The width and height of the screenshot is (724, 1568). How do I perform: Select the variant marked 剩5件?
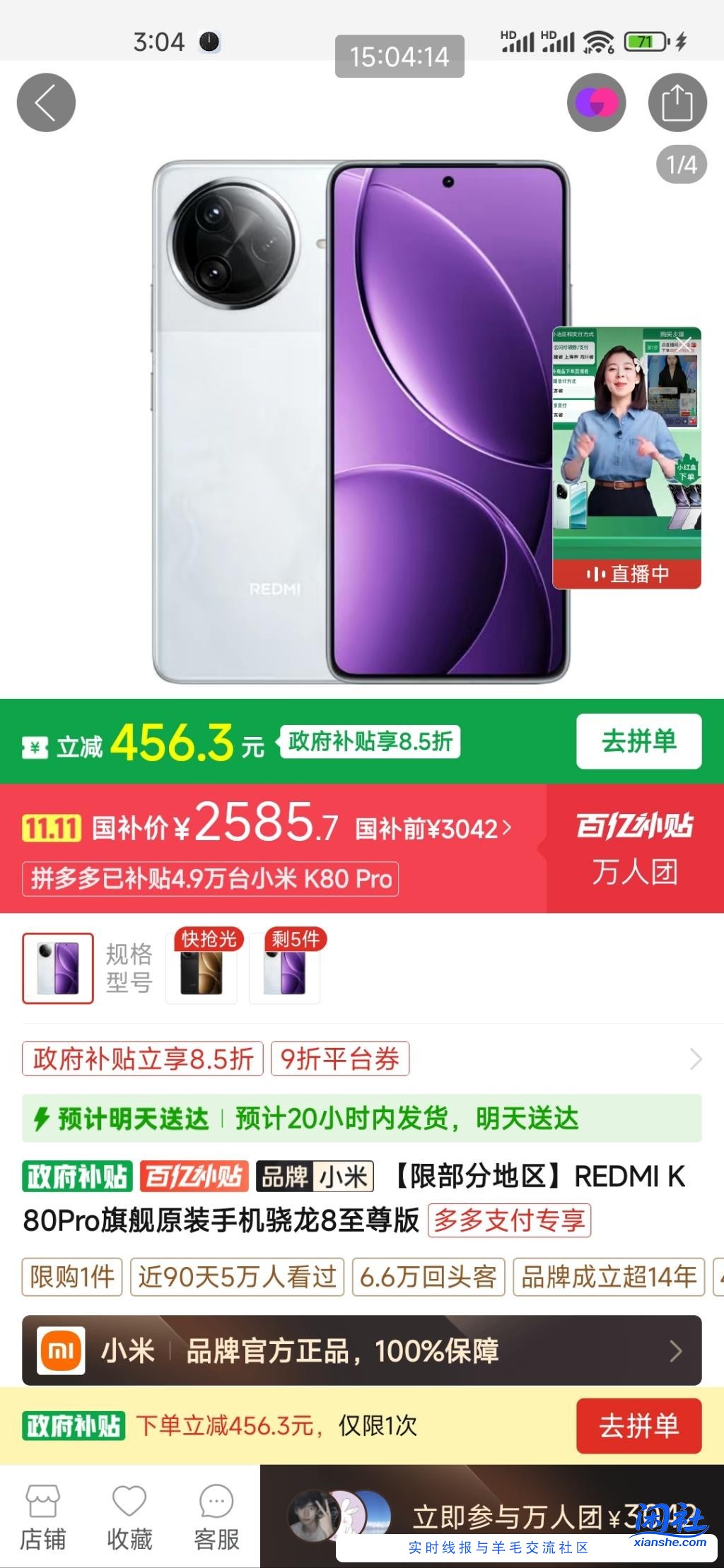(x=286, y=969)
